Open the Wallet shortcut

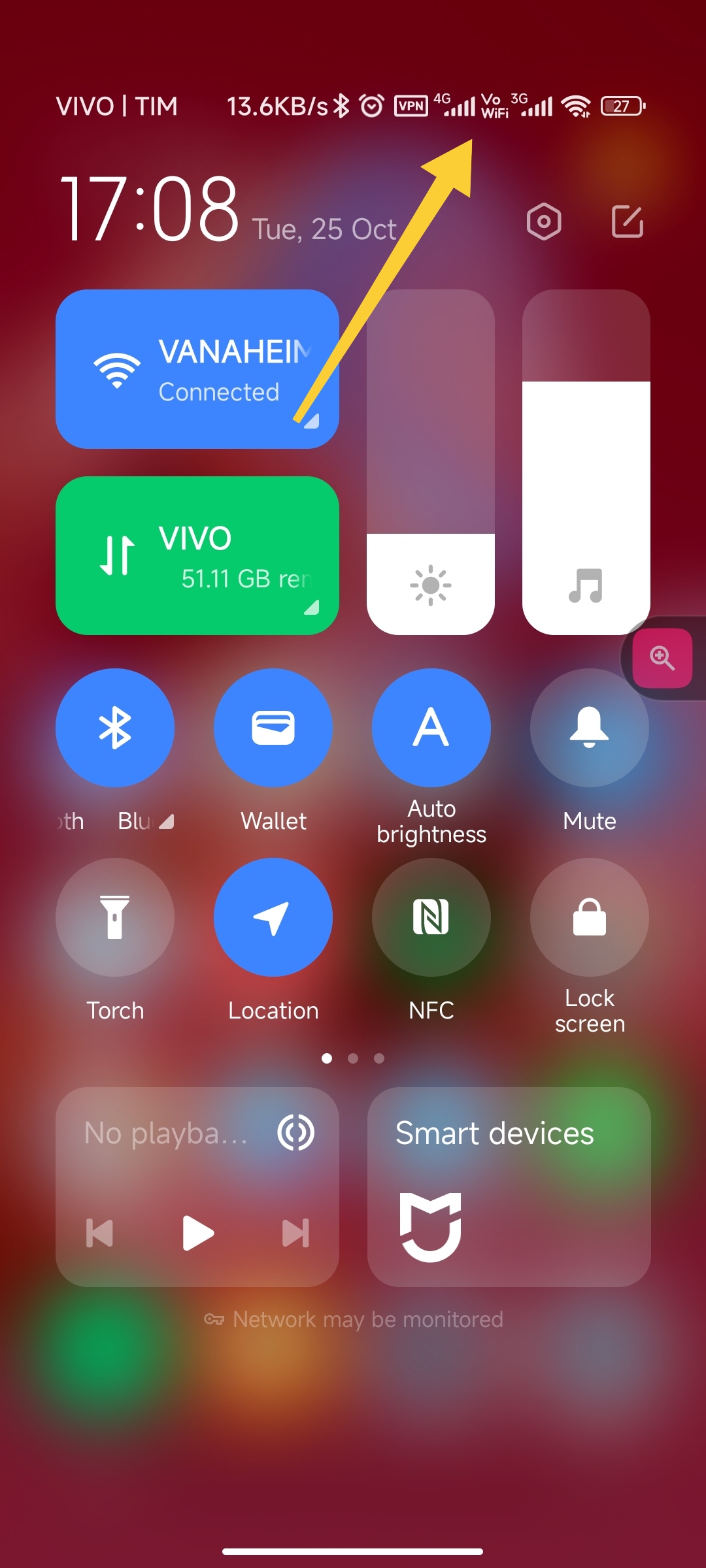273,727
